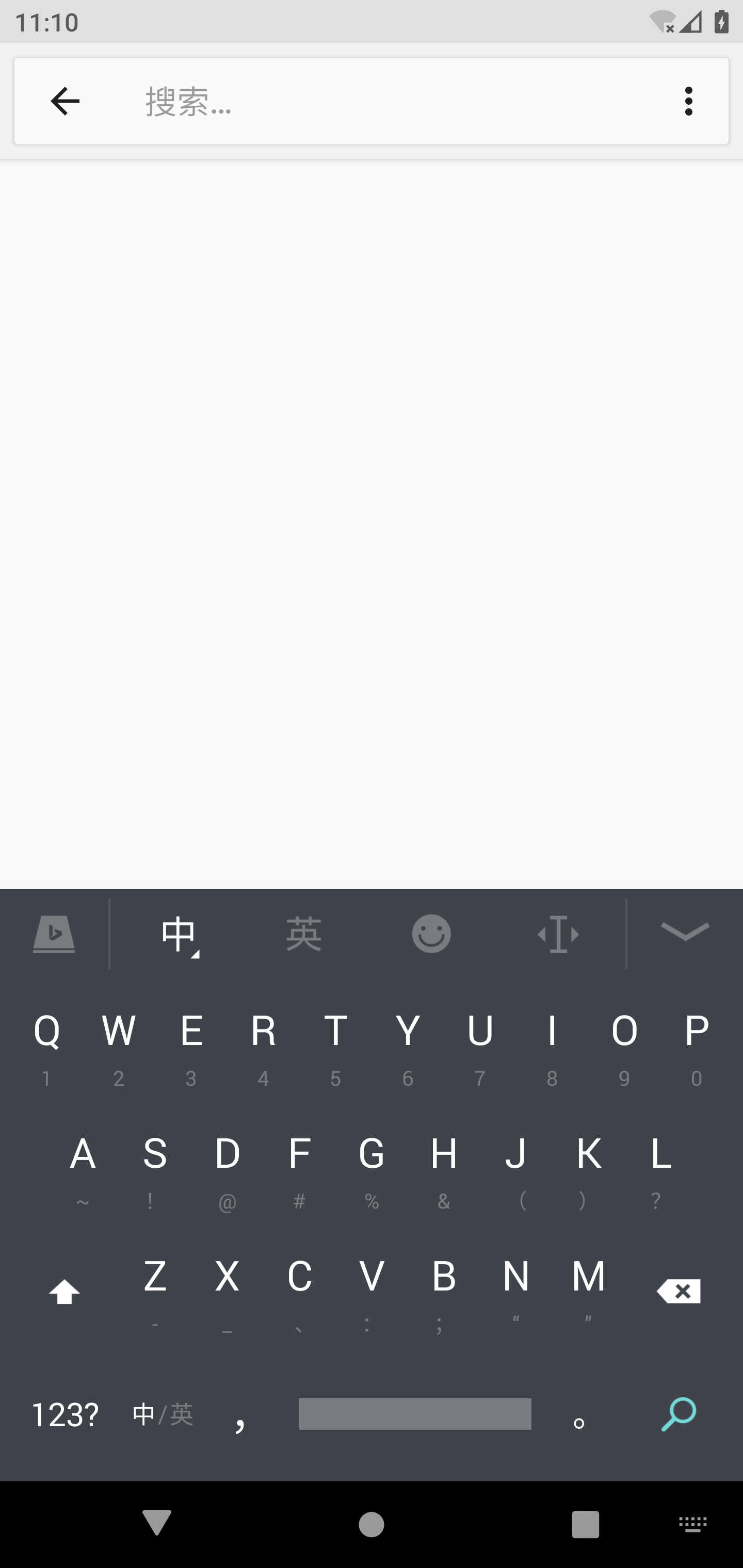Open the keyboard switcher icon
Screen dimensions: 743x1568
click(x=692, y=1525)
